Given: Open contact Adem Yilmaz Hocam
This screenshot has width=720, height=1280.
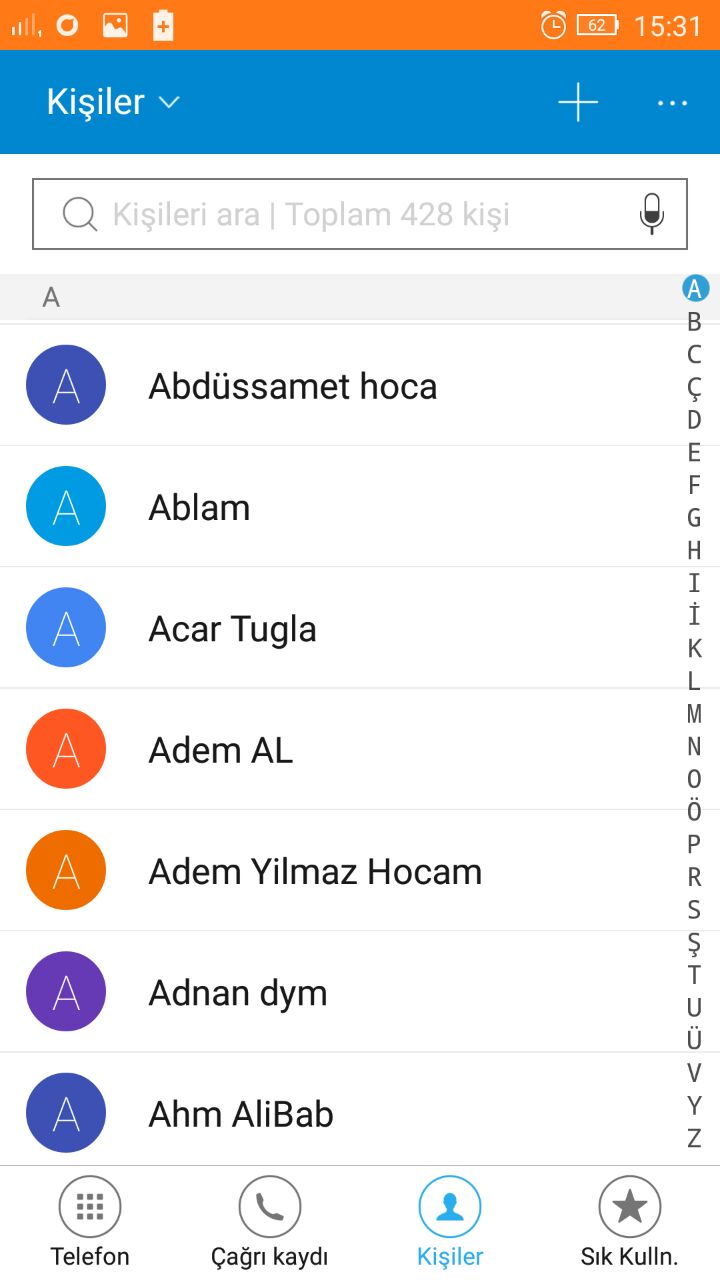Looking at the screenshot, I should click(x=315, y=871).
